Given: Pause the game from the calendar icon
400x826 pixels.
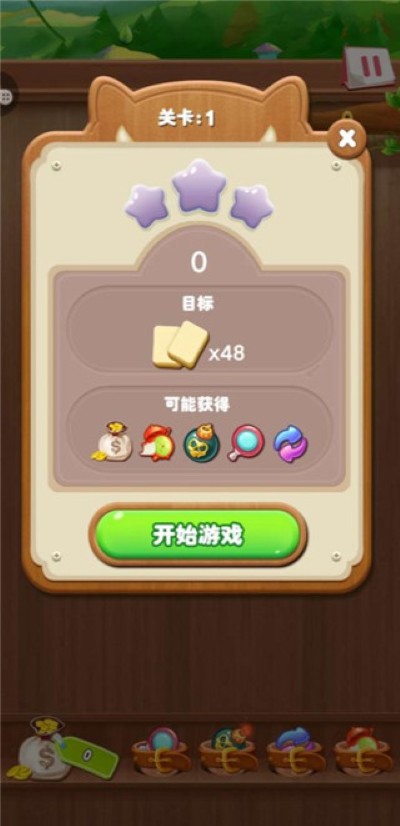Looking at the screenshot, I should point(368,67).
